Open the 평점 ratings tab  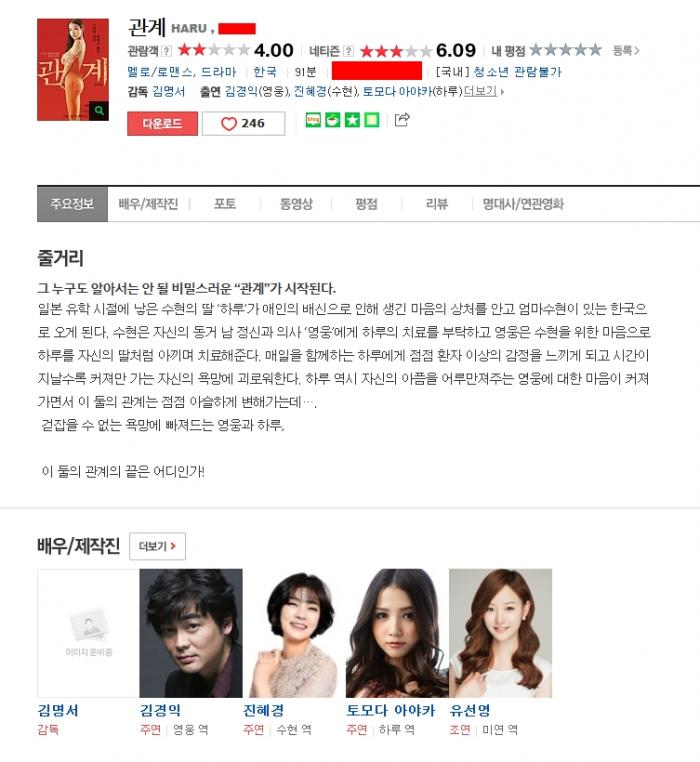366,204
